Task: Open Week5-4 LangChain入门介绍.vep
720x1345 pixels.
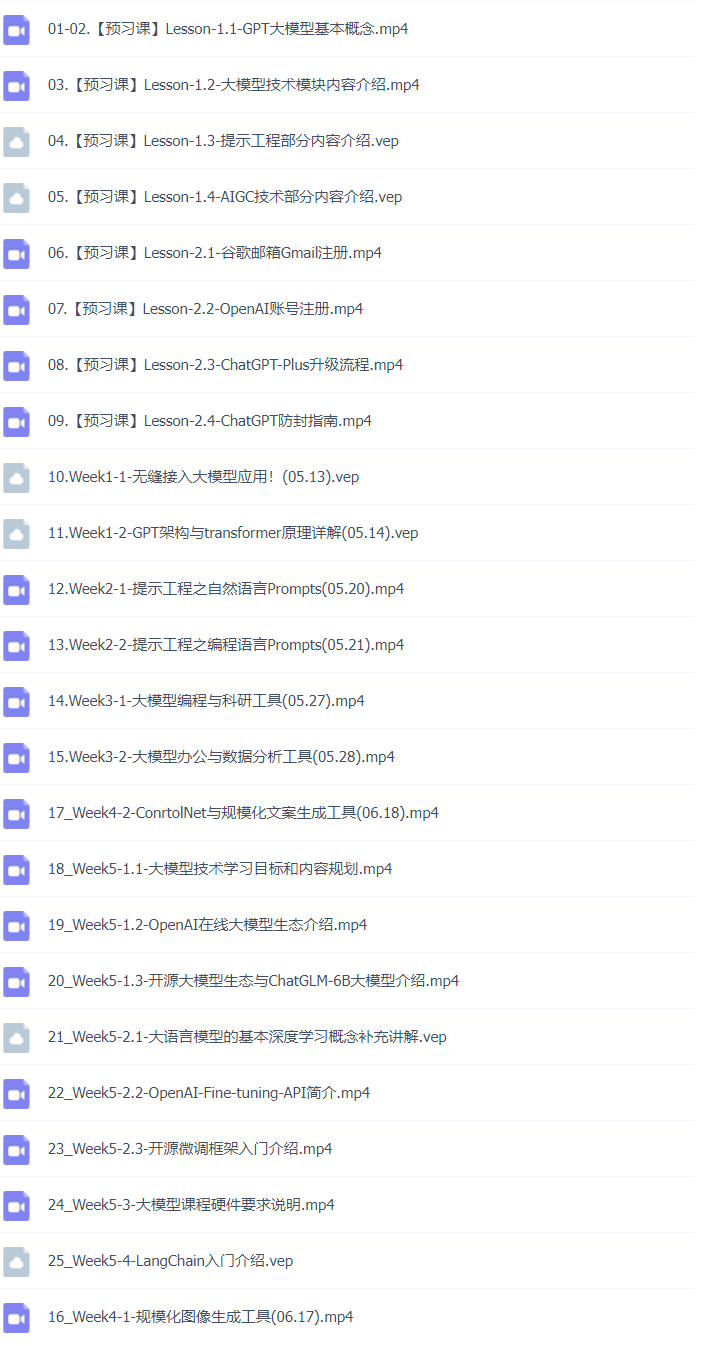Action: (170, 1261)
